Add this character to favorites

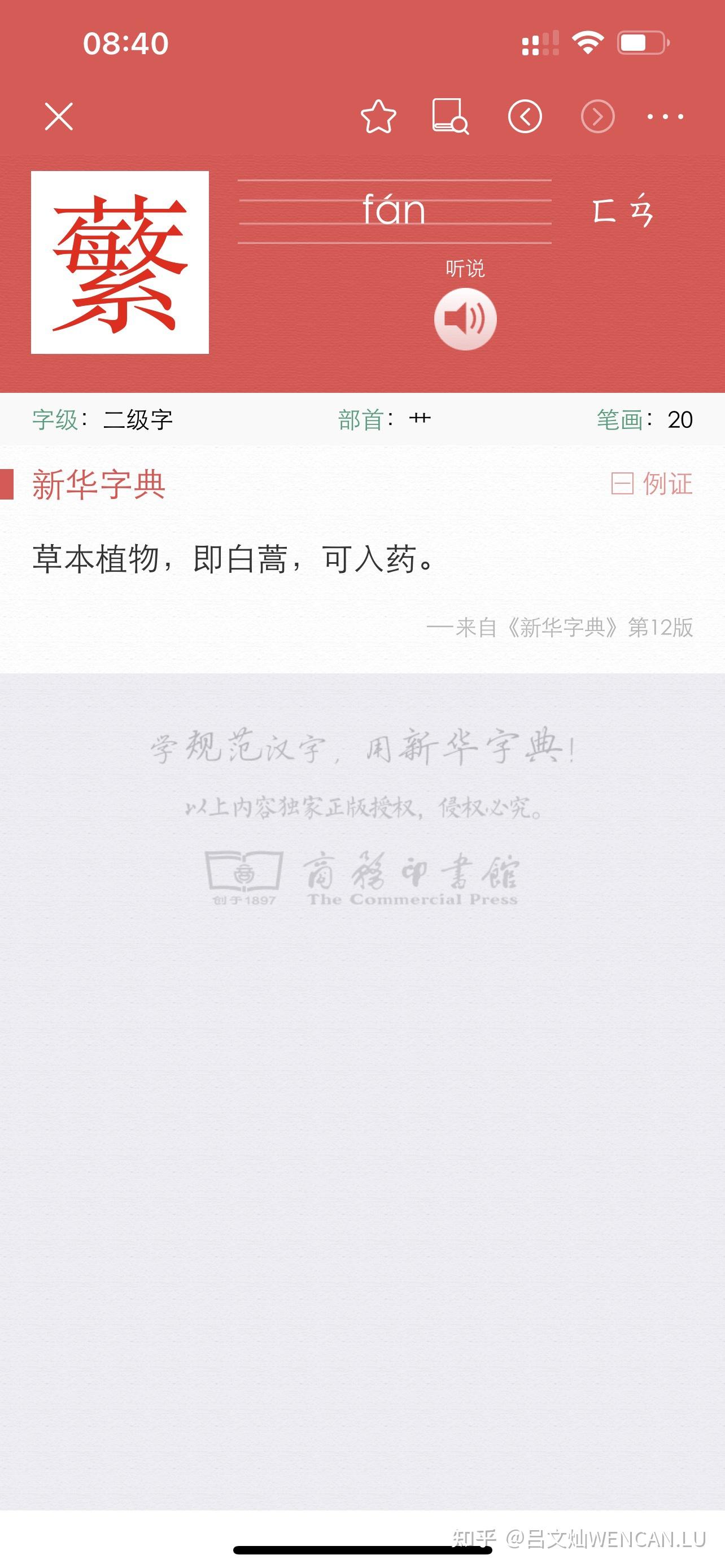point(378,116)
